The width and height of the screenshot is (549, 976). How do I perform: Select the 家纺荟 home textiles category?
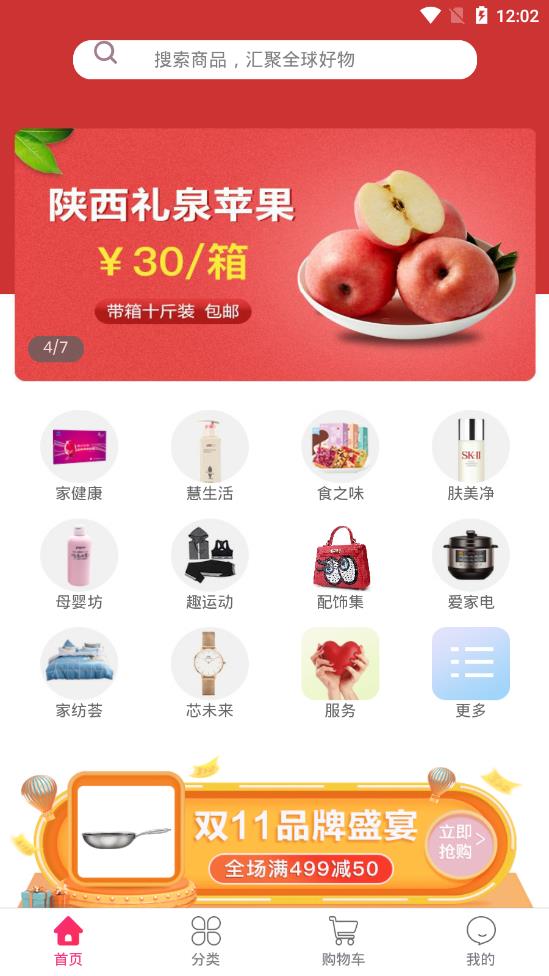(79, 673)
